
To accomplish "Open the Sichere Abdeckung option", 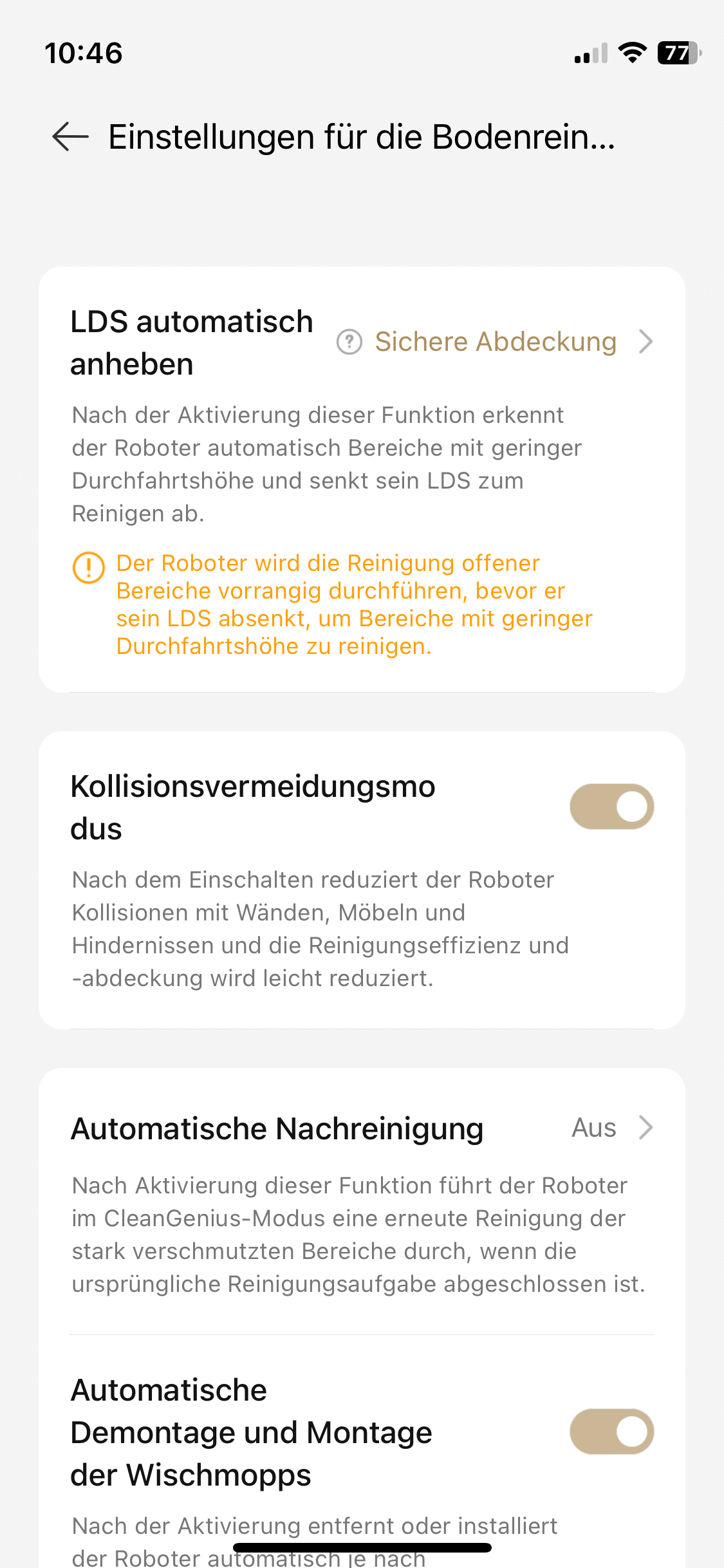I will click(x=496, y=342).
